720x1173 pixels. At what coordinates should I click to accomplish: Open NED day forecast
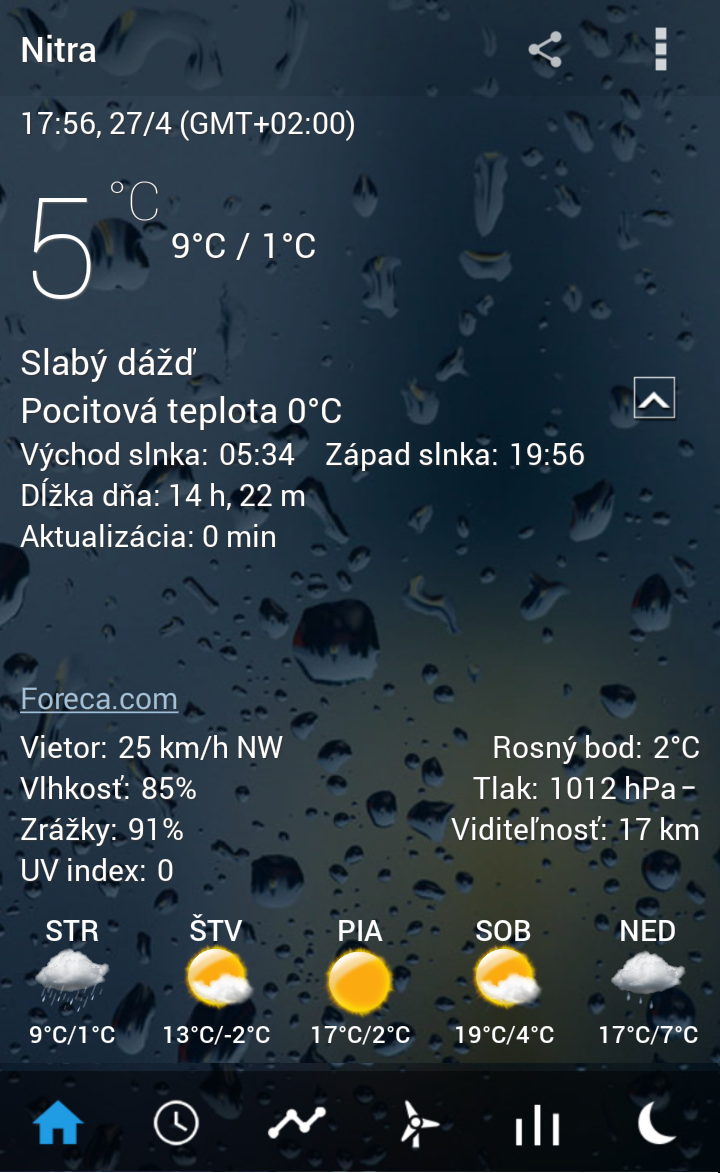(x=648, y=982)
